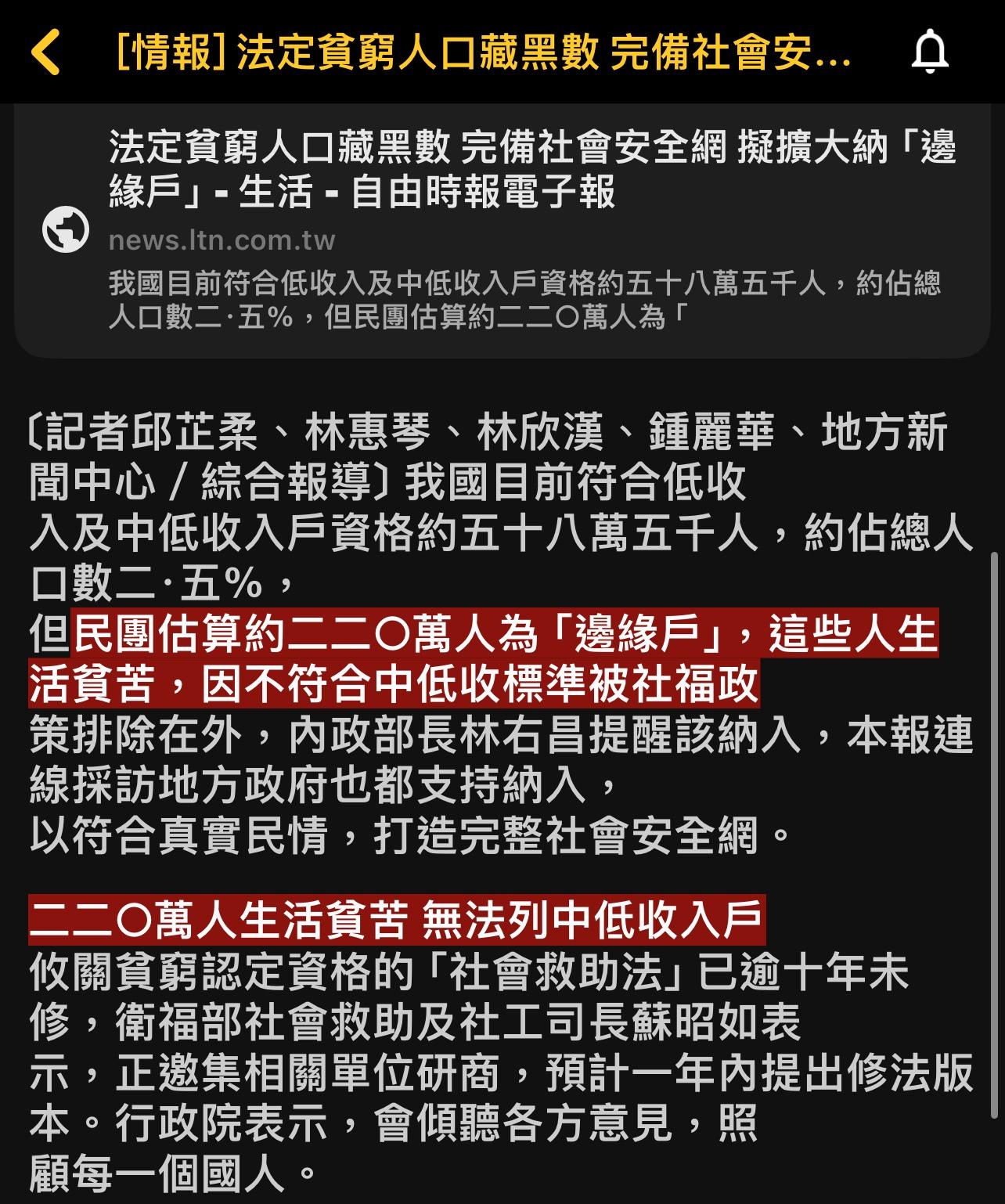1005x1204 pixels.
Task: Go back using the yellow arrow
Action: coord(45,52)
